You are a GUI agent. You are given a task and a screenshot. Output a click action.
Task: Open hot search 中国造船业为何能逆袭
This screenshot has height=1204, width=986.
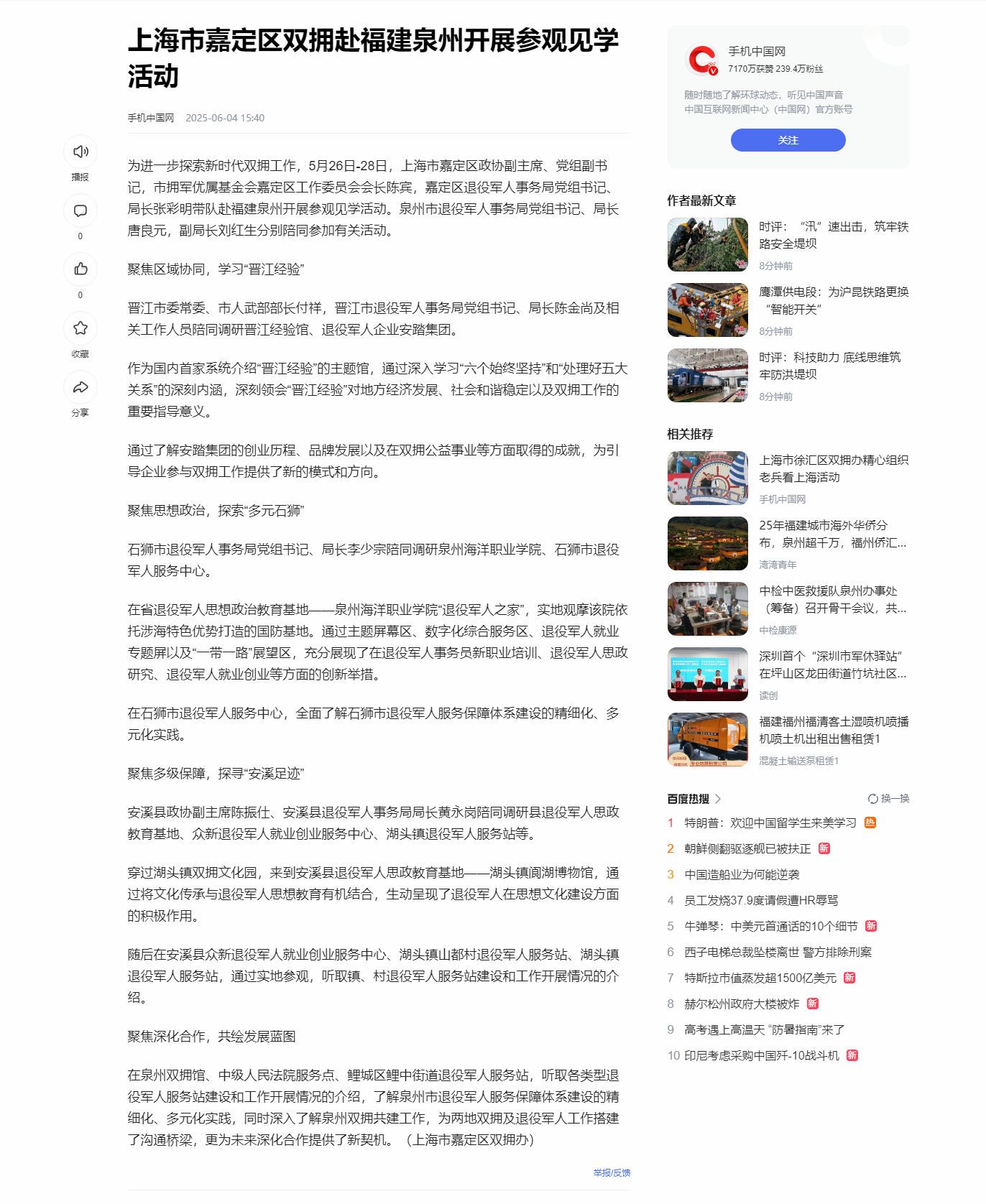pos(742,875)
